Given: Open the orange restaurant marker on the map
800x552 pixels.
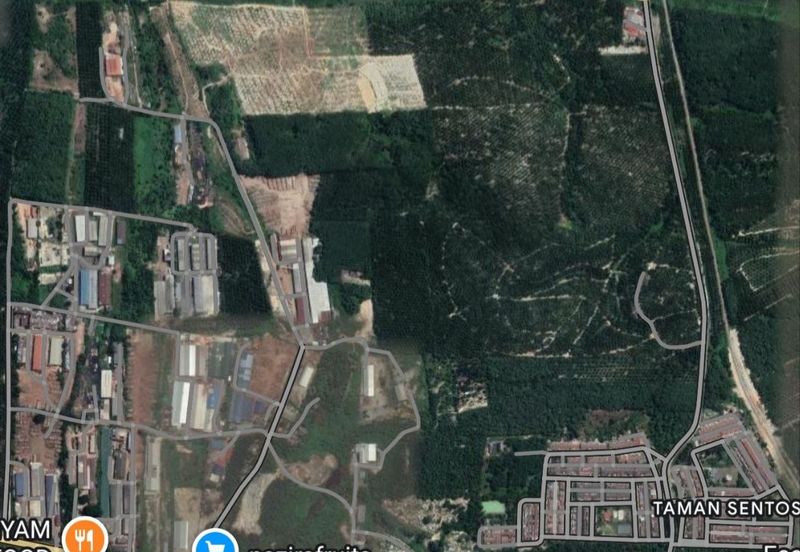Looking at the screenshot, I should click(84, 539).
